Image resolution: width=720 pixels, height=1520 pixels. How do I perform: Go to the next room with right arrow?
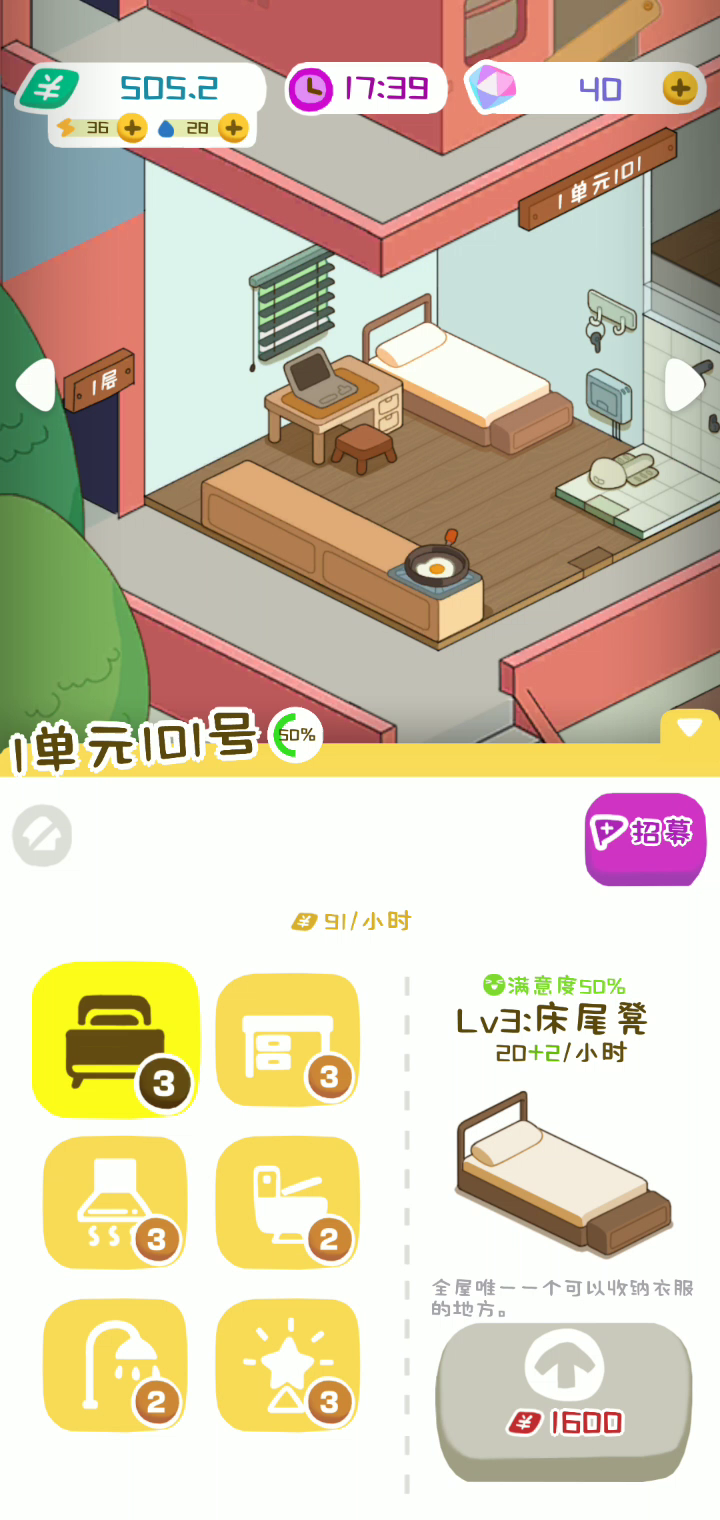point(684,385)
